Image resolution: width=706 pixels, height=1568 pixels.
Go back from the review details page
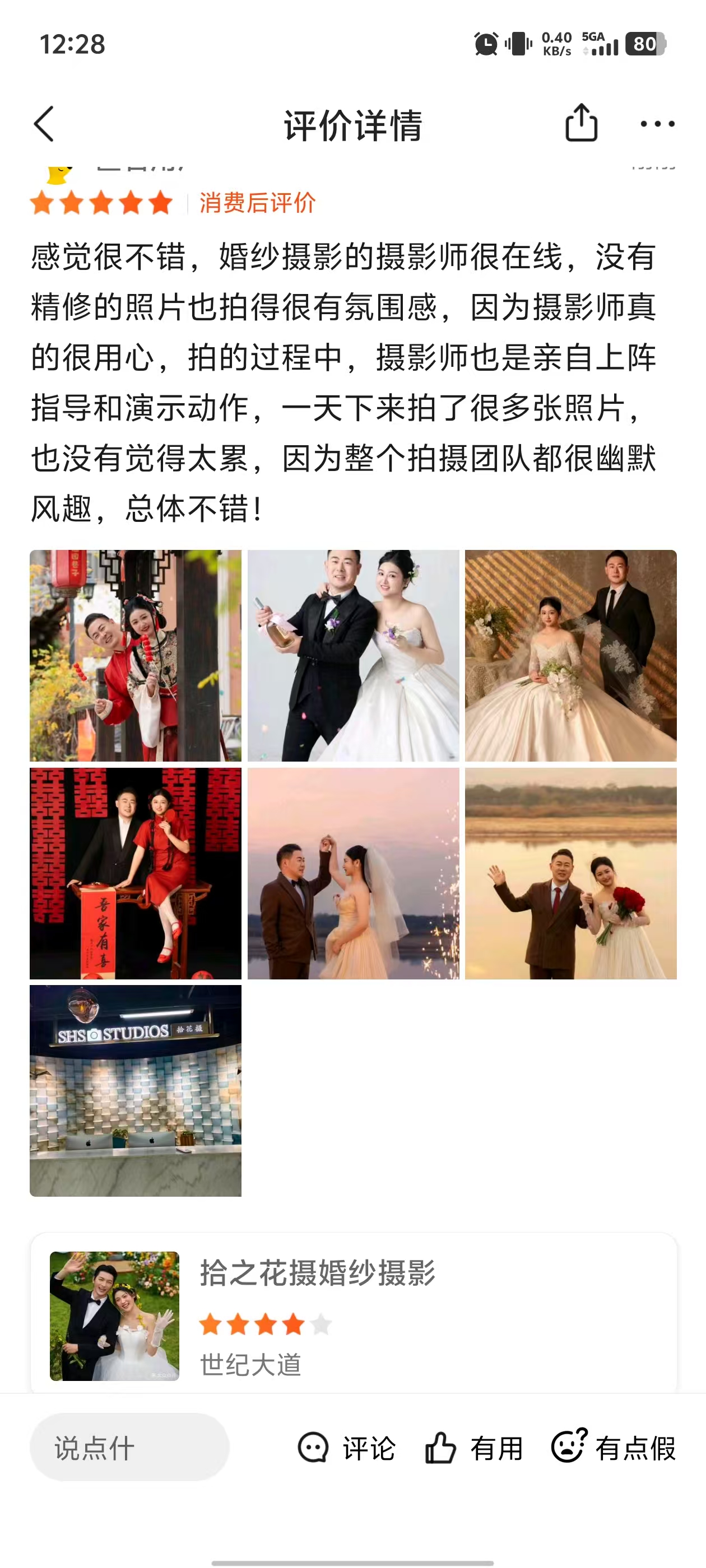tap(44, 124)
